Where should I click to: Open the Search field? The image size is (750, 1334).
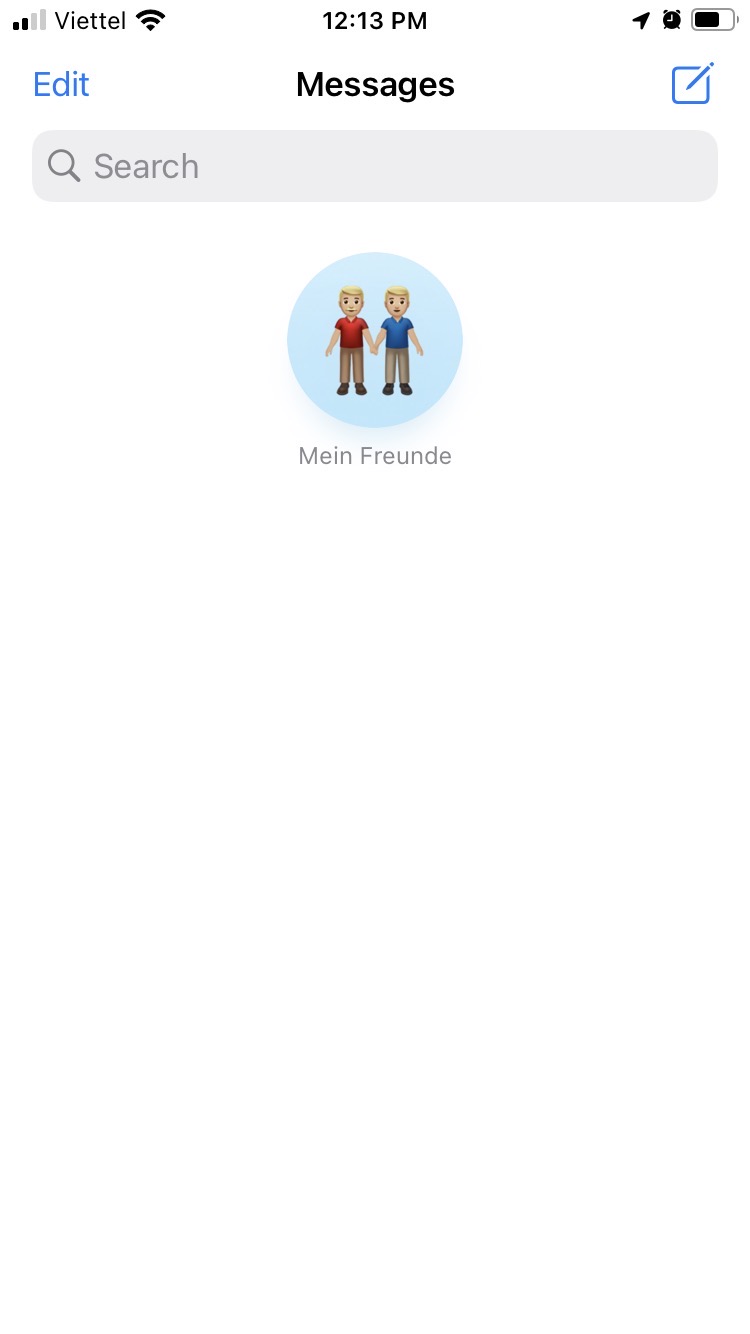[375, 166]
